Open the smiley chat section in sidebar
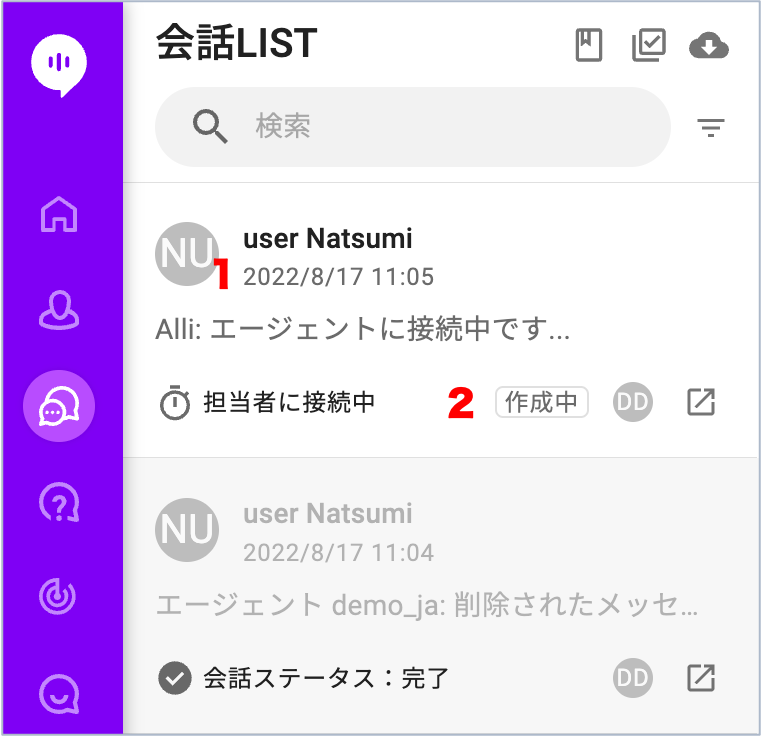The height and width of the screenshot is (736, 762). pyautogui.click(x=59, y=691)
